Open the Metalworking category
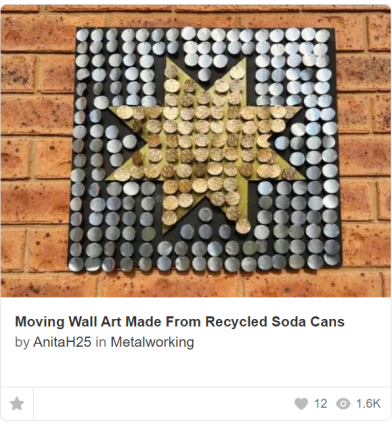 click(152, 342)
